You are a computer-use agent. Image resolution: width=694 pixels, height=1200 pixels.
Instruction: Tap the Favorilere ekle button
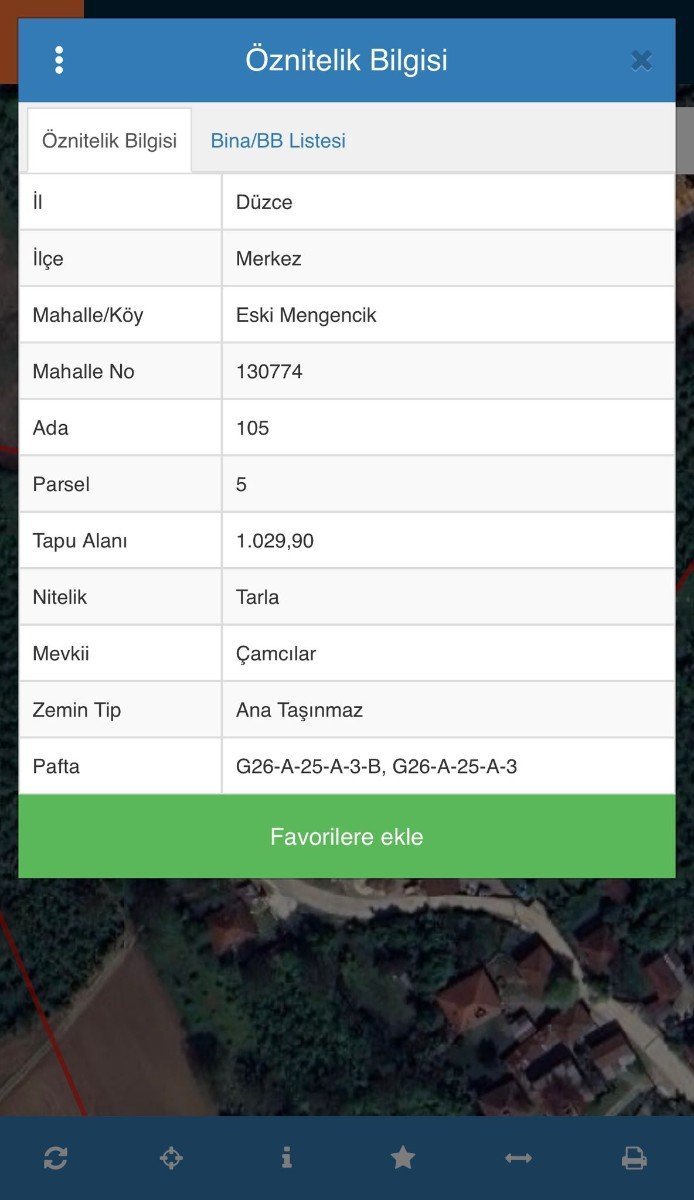pos(347,837)
